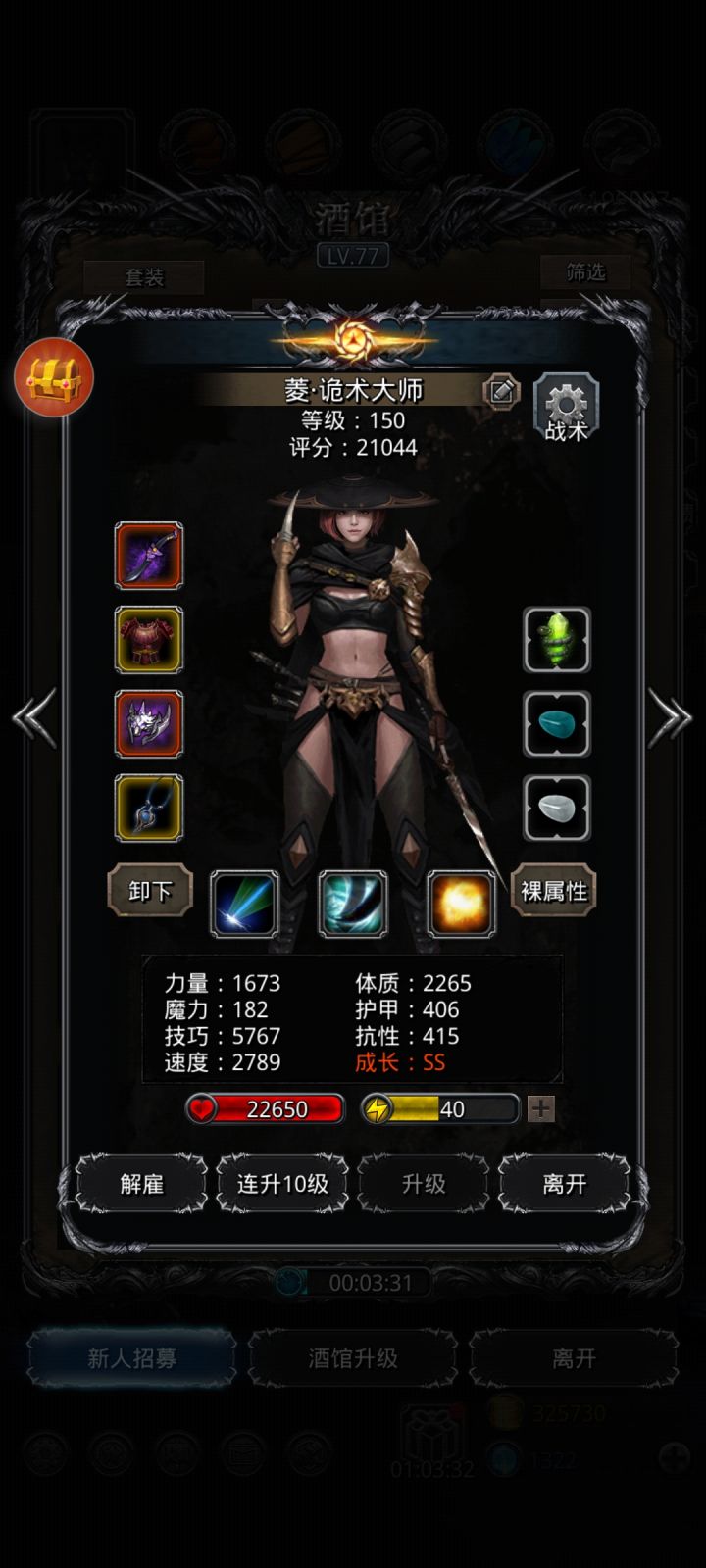View the swirl skill icon

(x=352, y=905)
